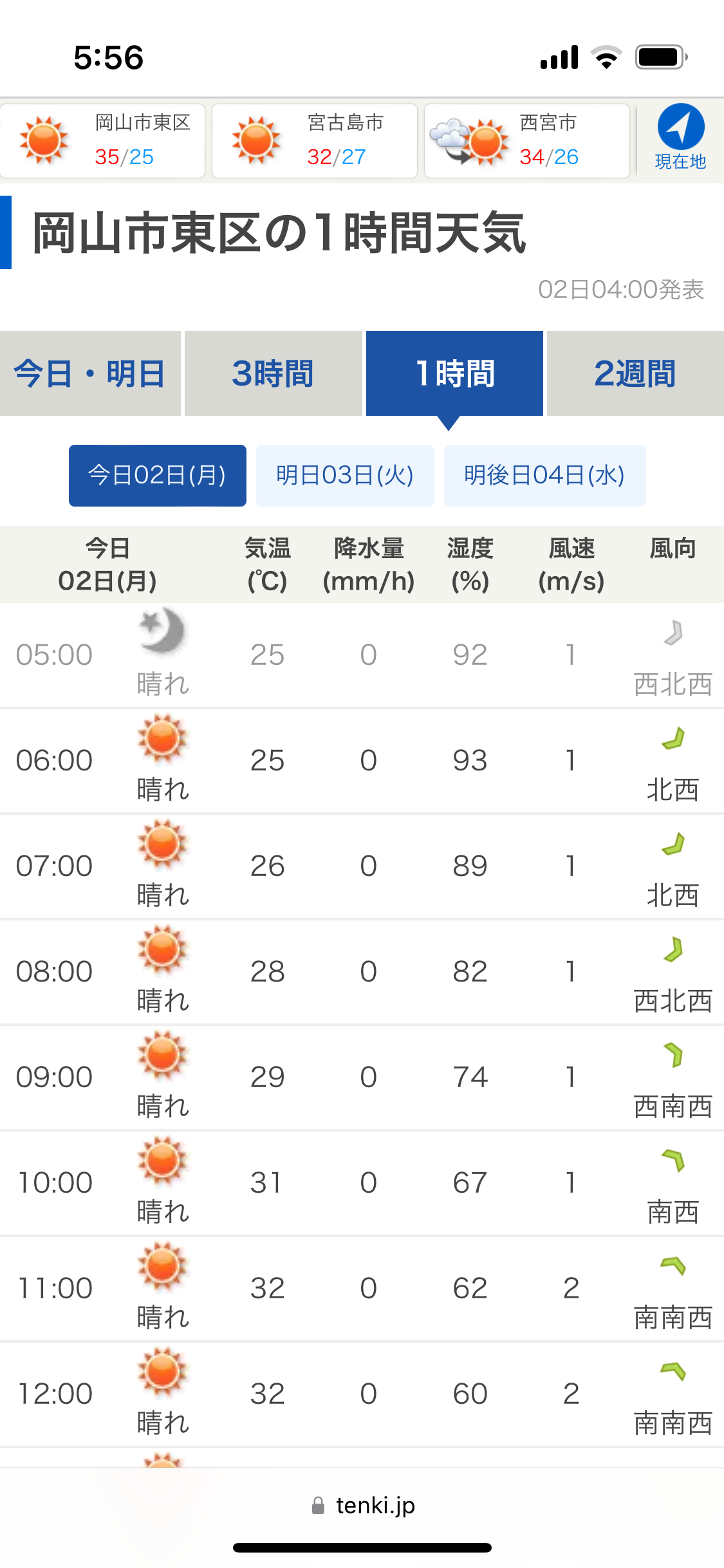Switch to the 今日・明日 tab
Viewport: 724px width, 1568px height.
tap(90, 373)
